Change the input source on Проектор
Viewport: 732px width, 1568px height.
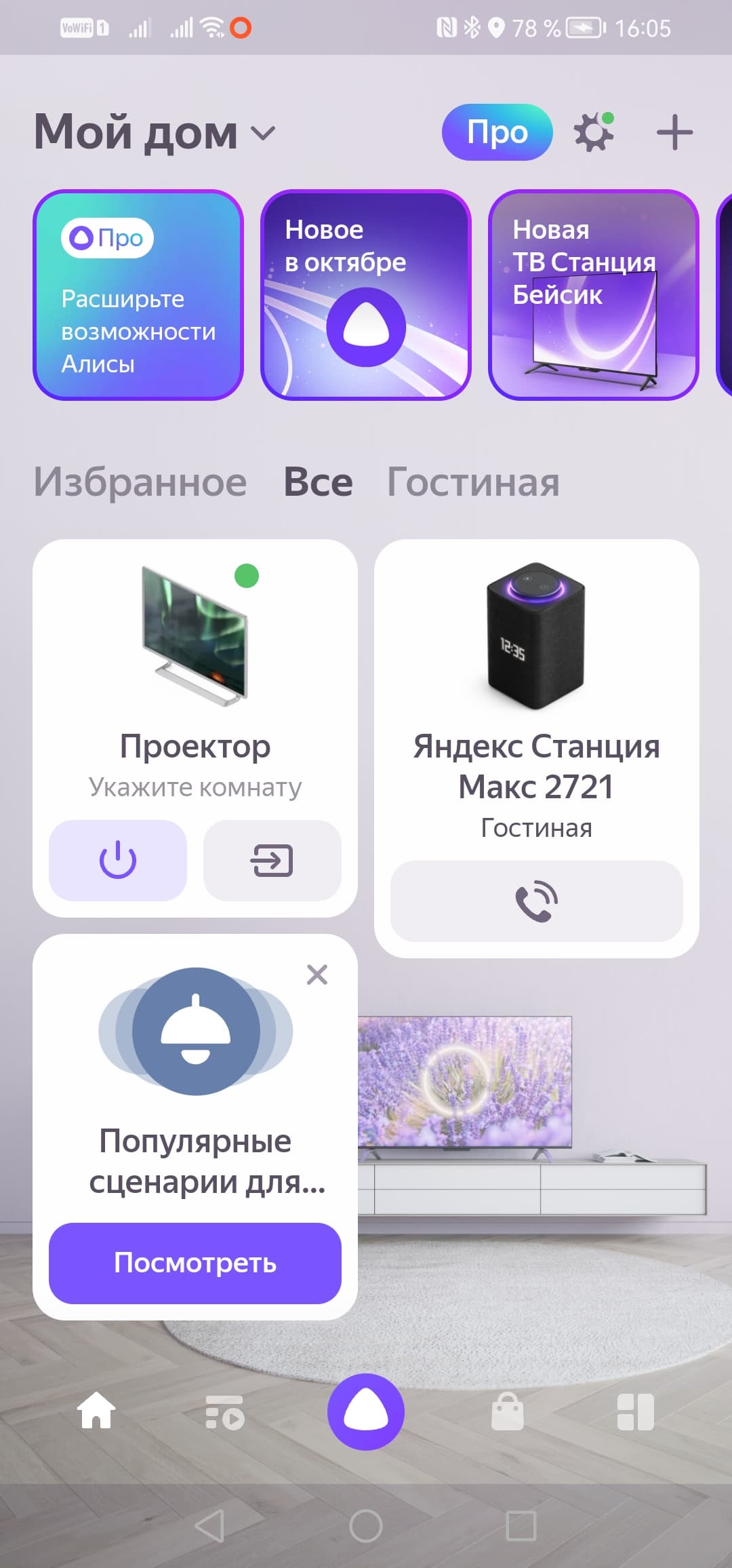272,860
